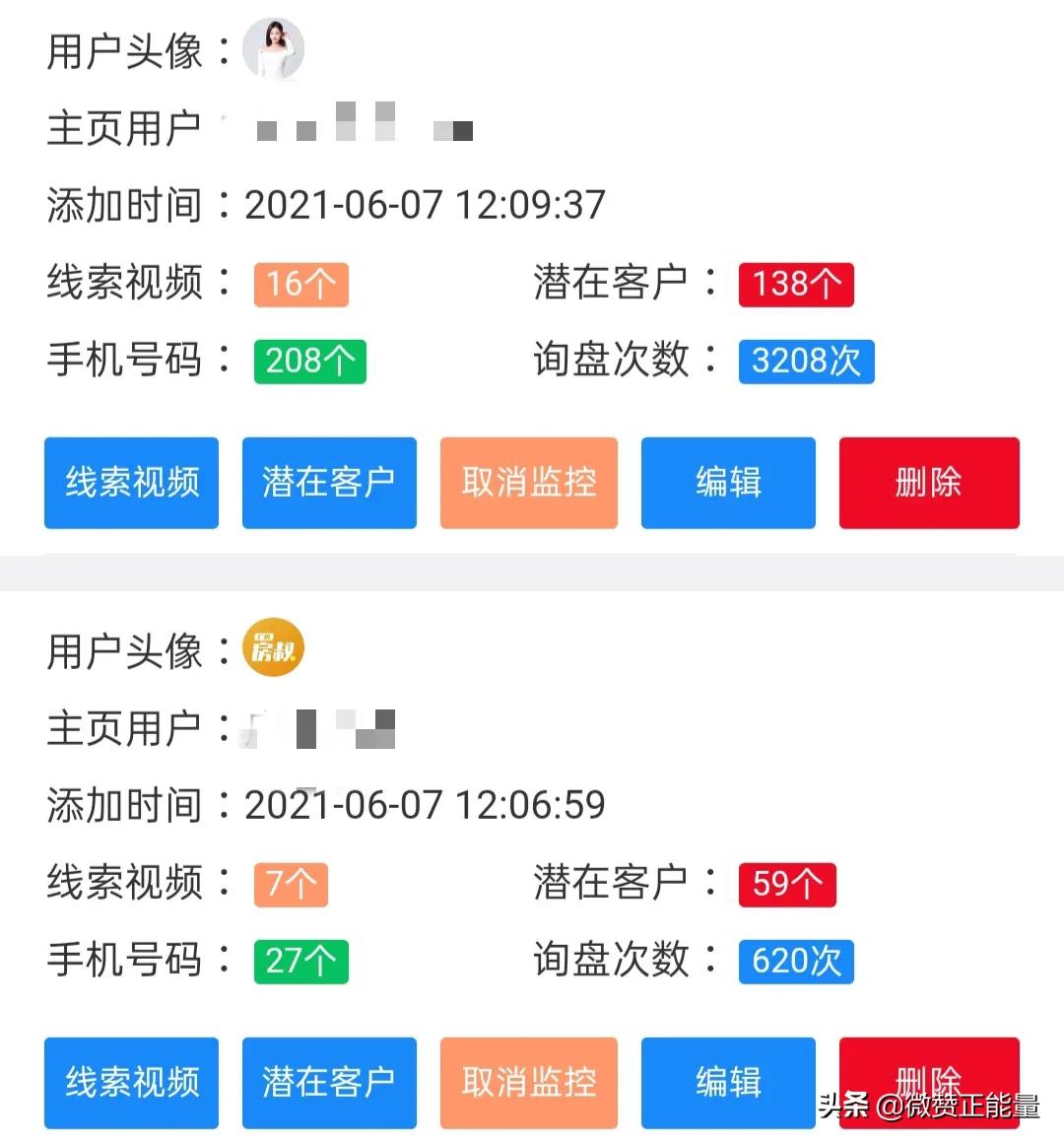Click the 3208次 inquiry count badge
This screenshot has height=1144, width=1064.
(x=807, y=362)
